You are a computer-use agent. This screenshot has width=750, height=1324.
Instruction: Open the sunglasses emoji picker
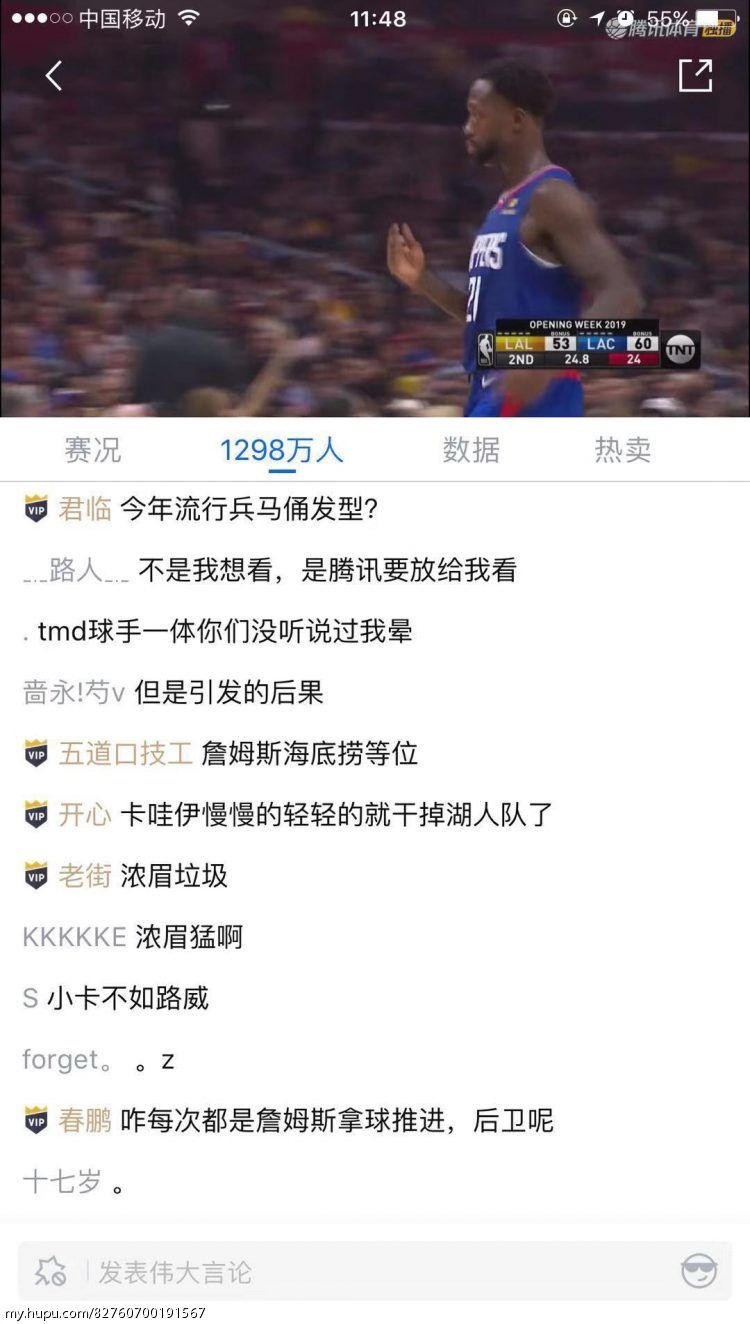[x=699, y=1271]
